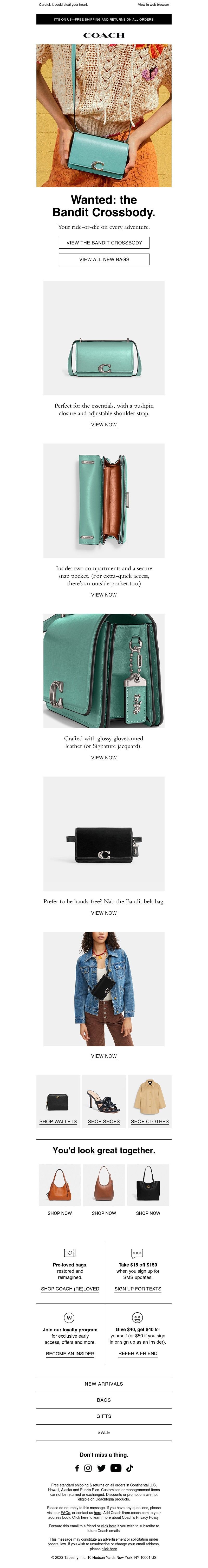Tap View All New Bags button
The image size is (208, 1568).
(x=104, y=259)
